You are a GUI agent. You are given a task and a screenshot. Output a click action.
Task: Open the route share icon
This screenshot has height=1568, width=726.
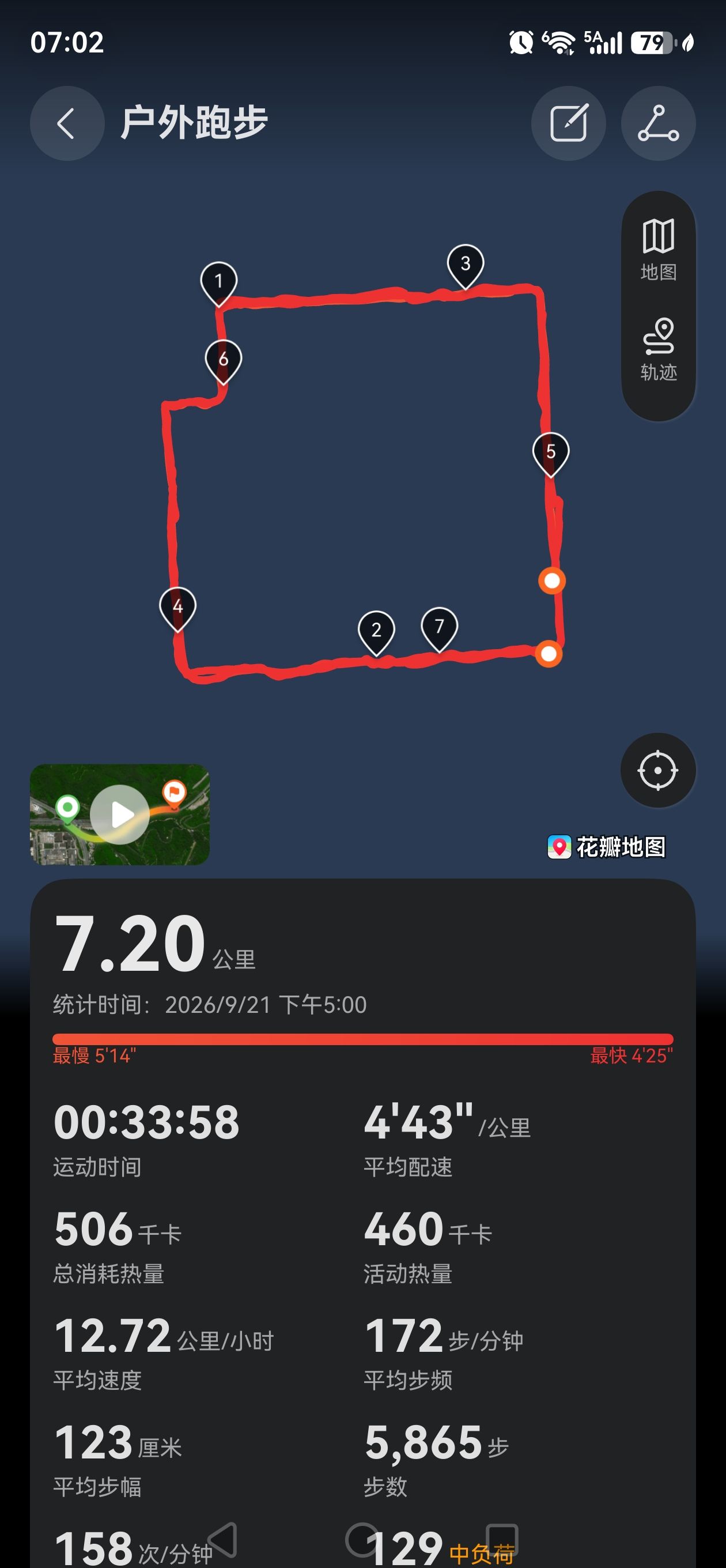click(658, 123)
